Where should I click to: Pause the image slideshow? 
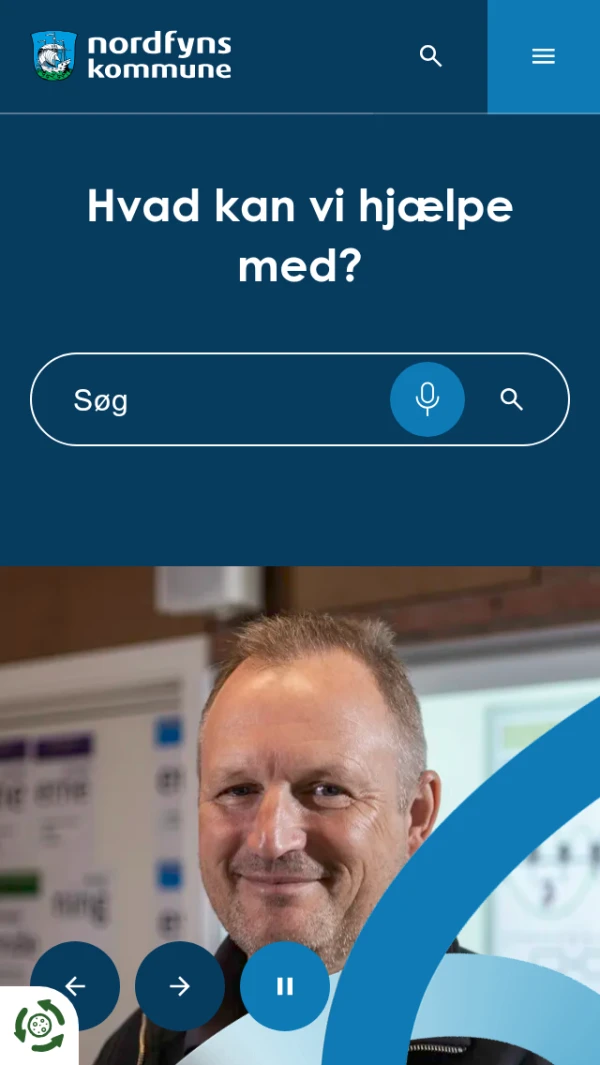(285, 986)
